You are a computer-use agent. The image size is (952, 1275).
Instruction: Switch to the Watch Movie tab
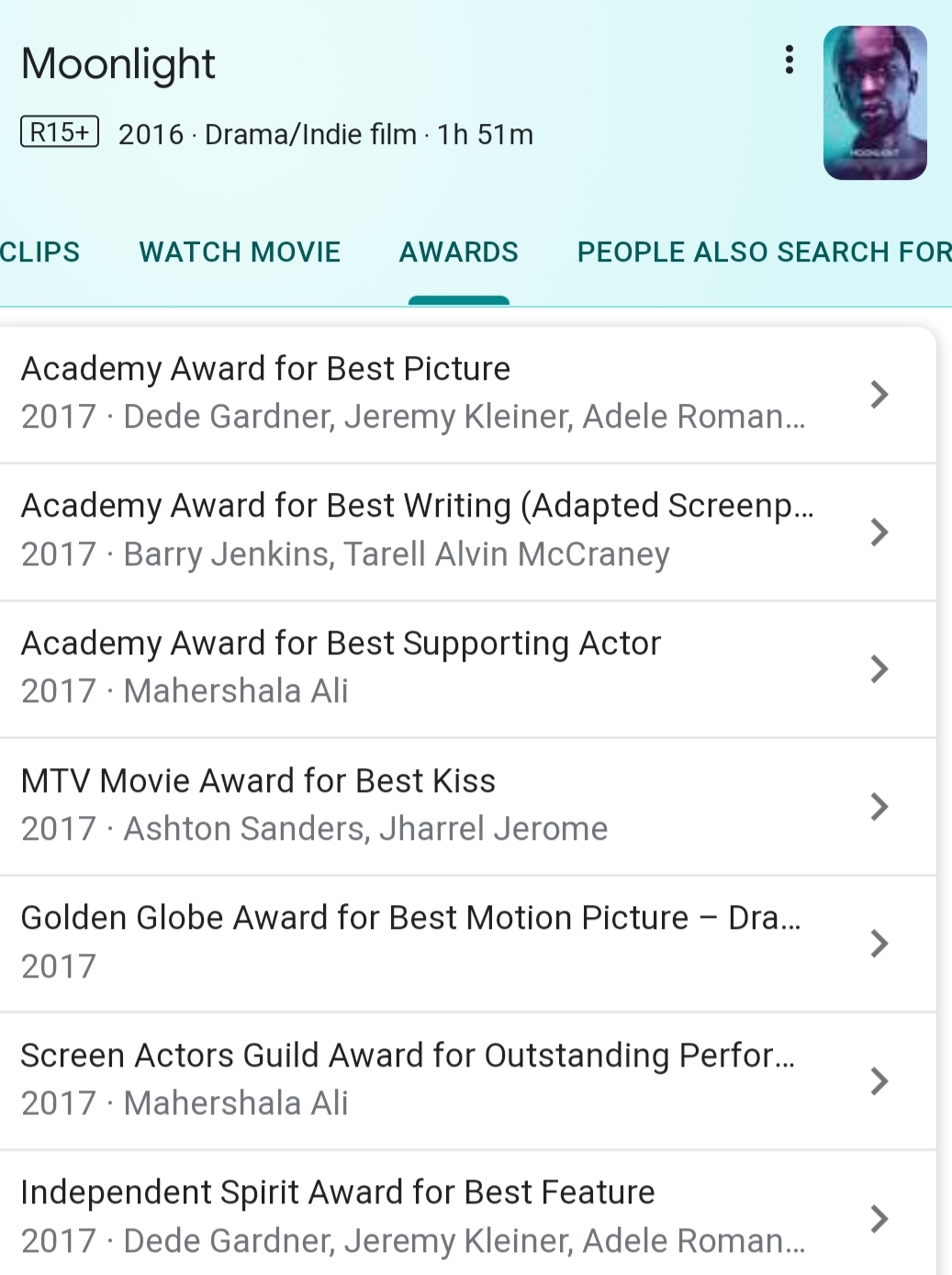240,252
